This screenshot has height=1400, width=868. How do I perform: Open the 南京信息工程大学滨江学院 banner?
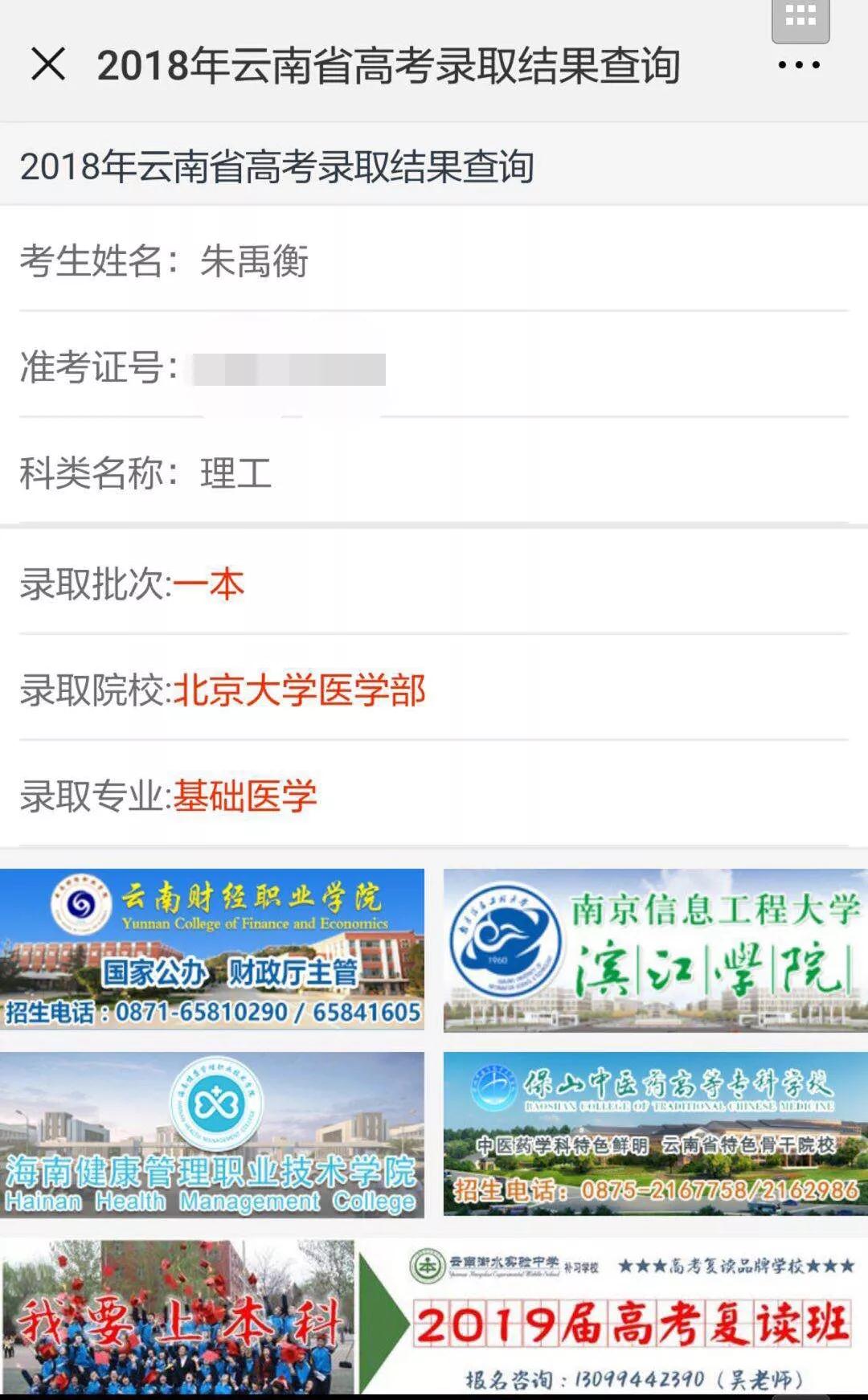tap(655, 949)
